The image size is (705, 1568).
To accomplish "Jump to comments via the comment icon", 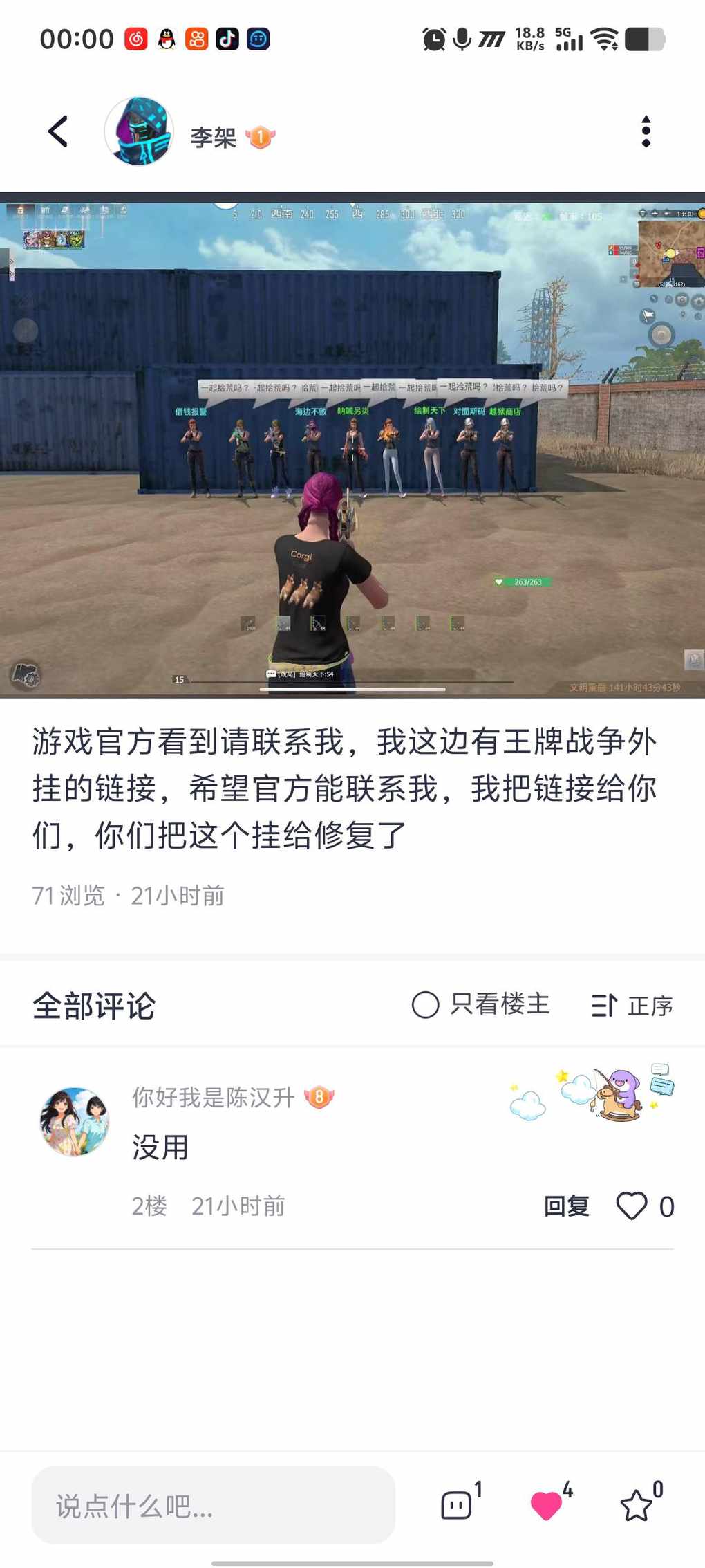I will coord(456,1505).
